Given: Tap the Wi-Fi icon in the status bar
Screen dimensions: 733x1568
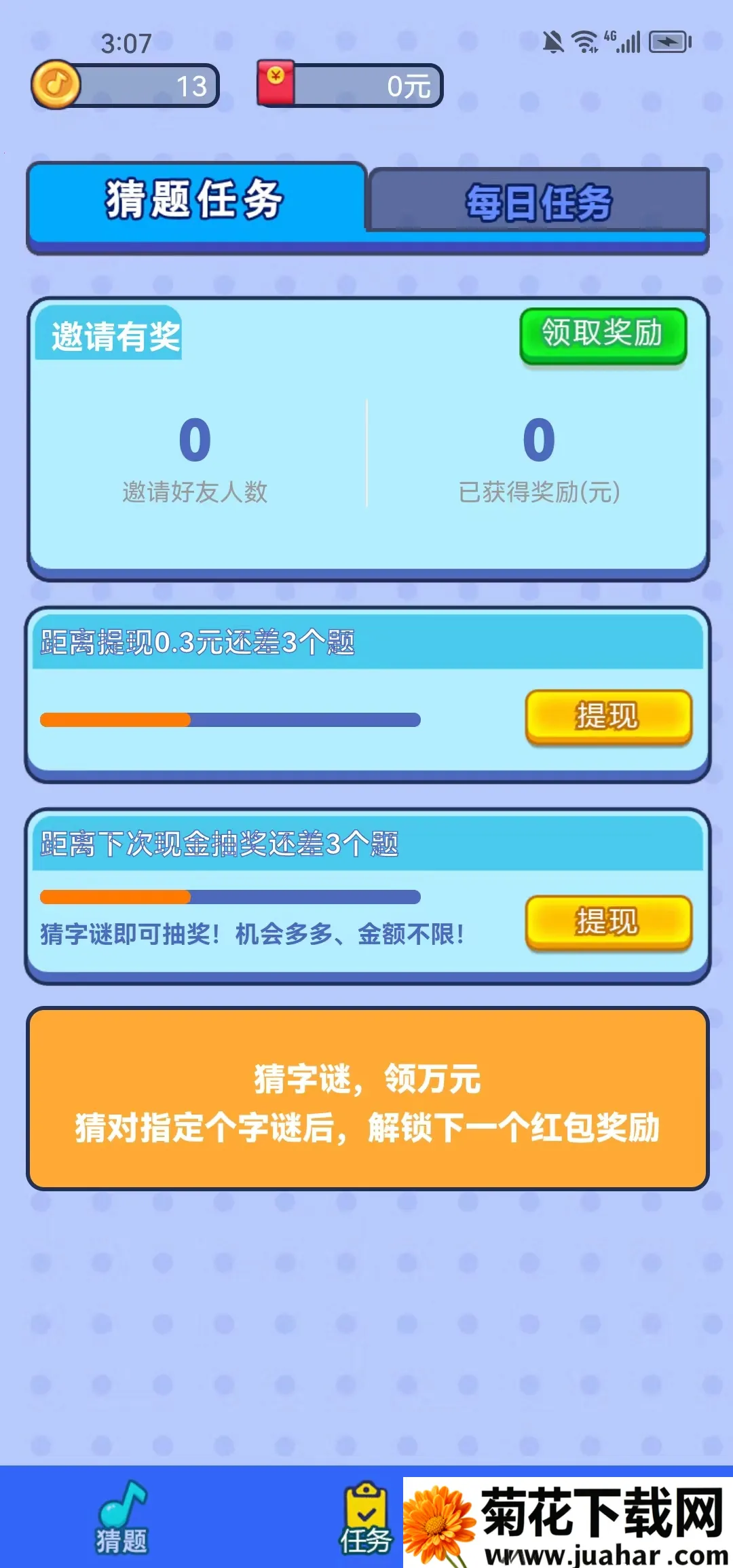Looking at the screenshot, I should click(x=584, y=41).
